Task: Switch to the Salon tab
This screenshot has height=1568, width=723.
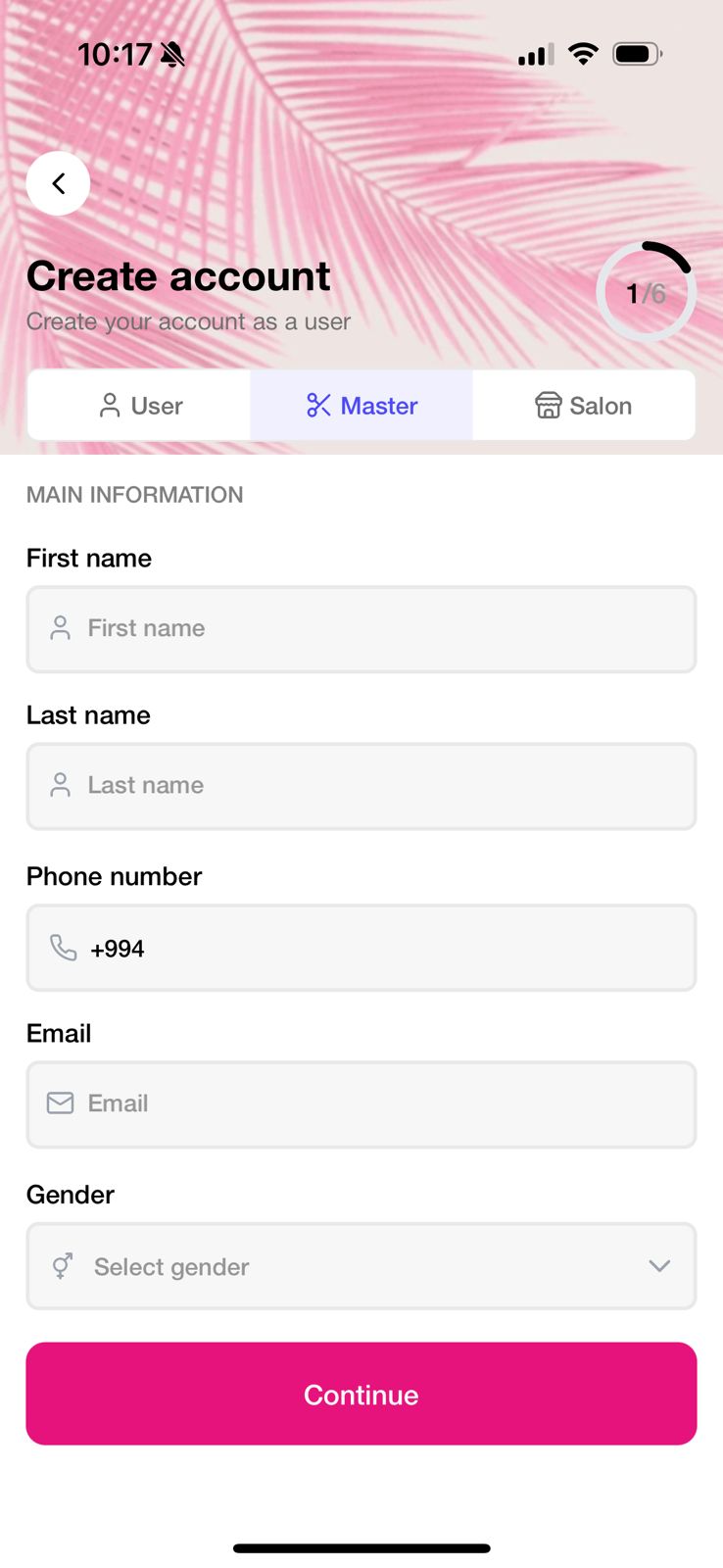Action: pos(584,406)
